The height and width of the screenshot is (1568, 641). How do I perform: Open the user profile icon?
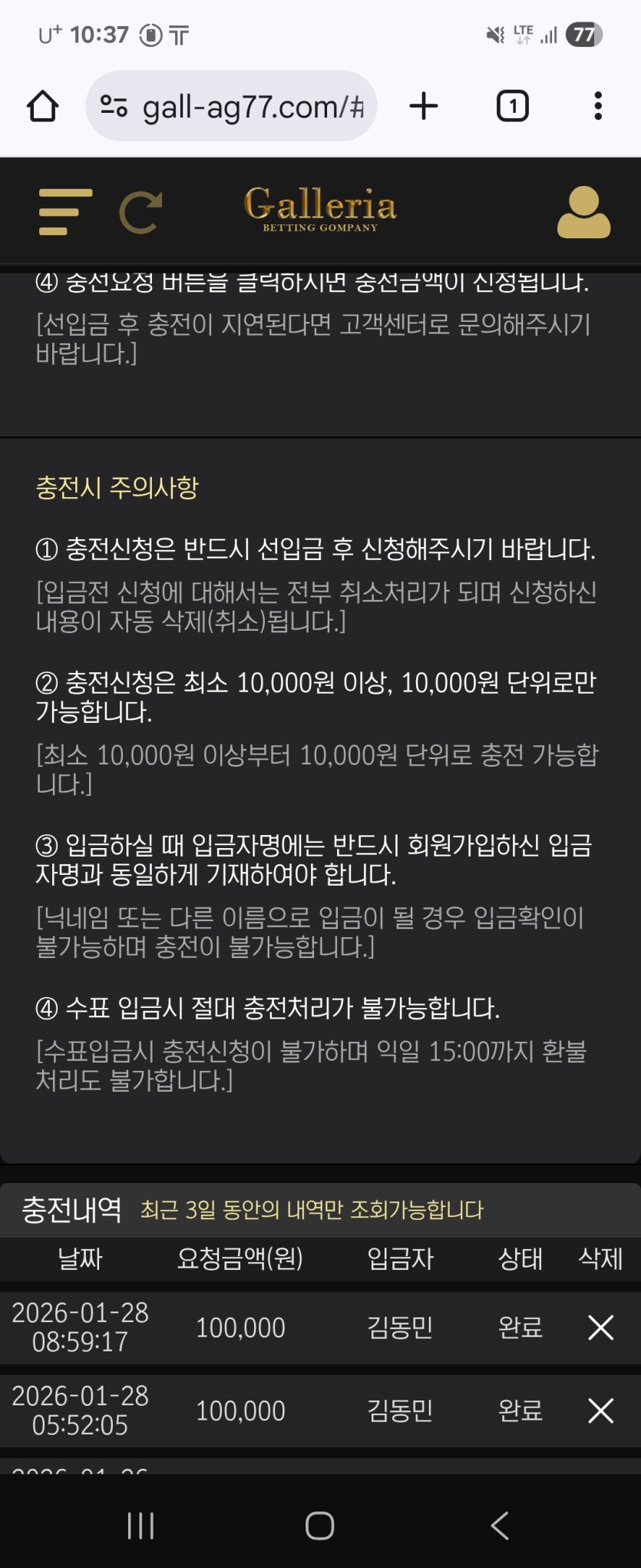point(583,212)
